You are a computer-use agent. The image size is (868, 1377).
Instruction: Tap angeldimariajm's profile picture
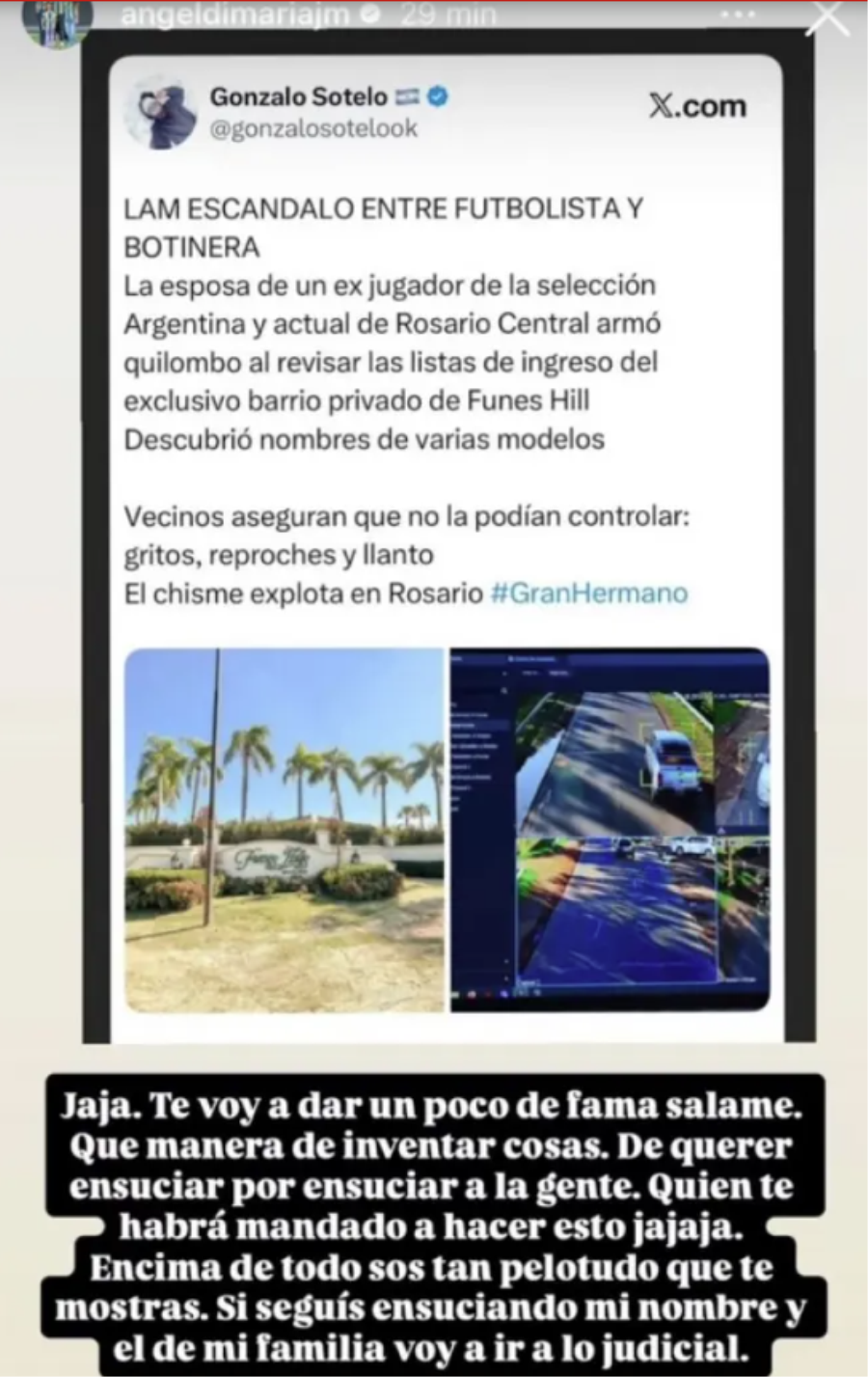coord(57,17)
